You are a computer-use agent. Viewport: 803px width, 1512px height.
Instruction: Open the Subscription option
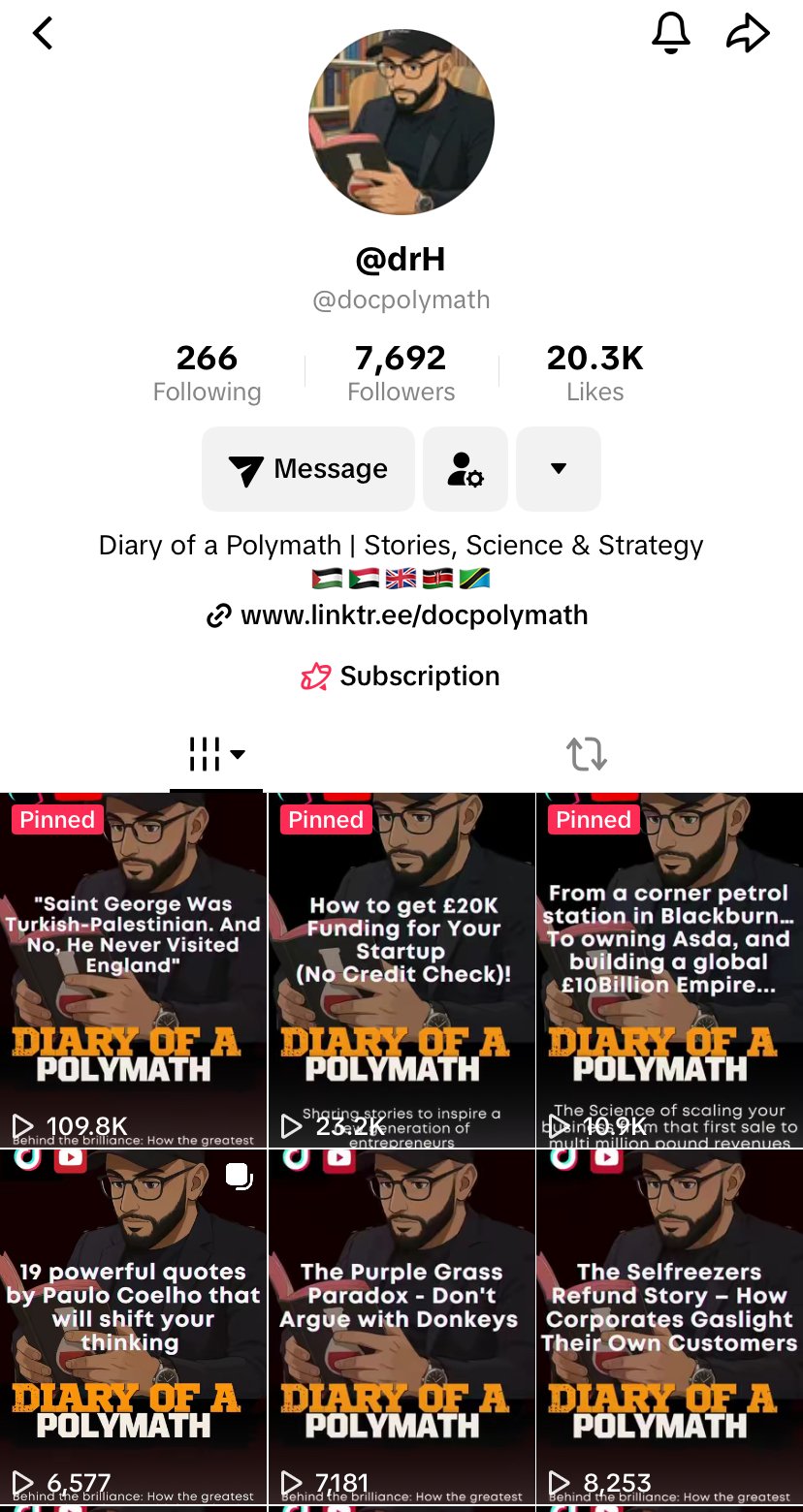pyautogui.click(x=401, y=677)
